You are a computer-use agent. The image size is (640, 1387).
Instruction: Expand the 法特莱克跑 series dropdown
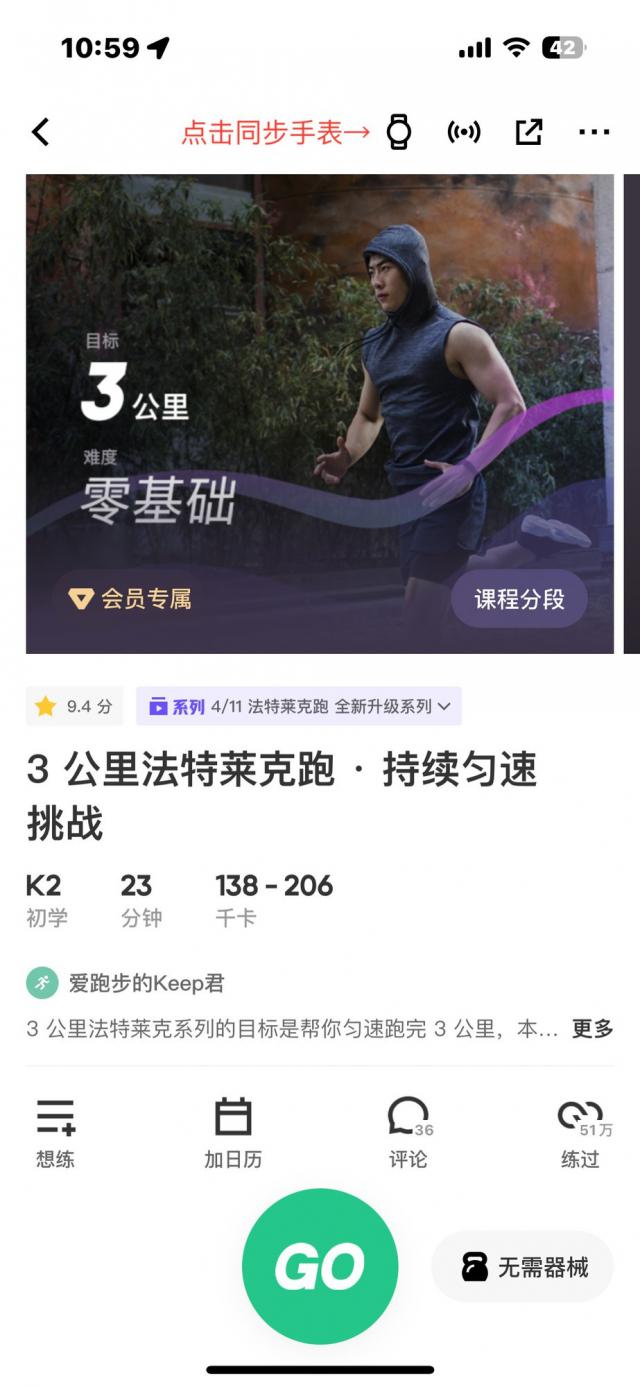[x=299, y=706]
